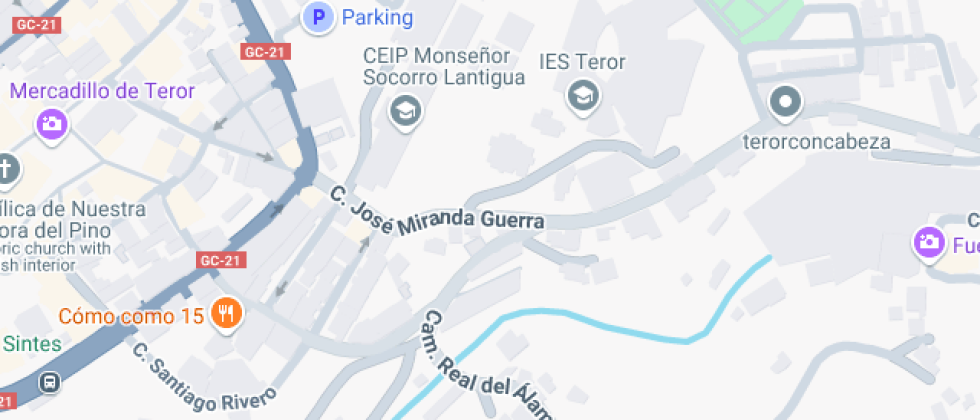Open Cómo como 15 restaurant marker
This screenshot has width=980, height=420.
pyautogui.click(x=227, y=315)
